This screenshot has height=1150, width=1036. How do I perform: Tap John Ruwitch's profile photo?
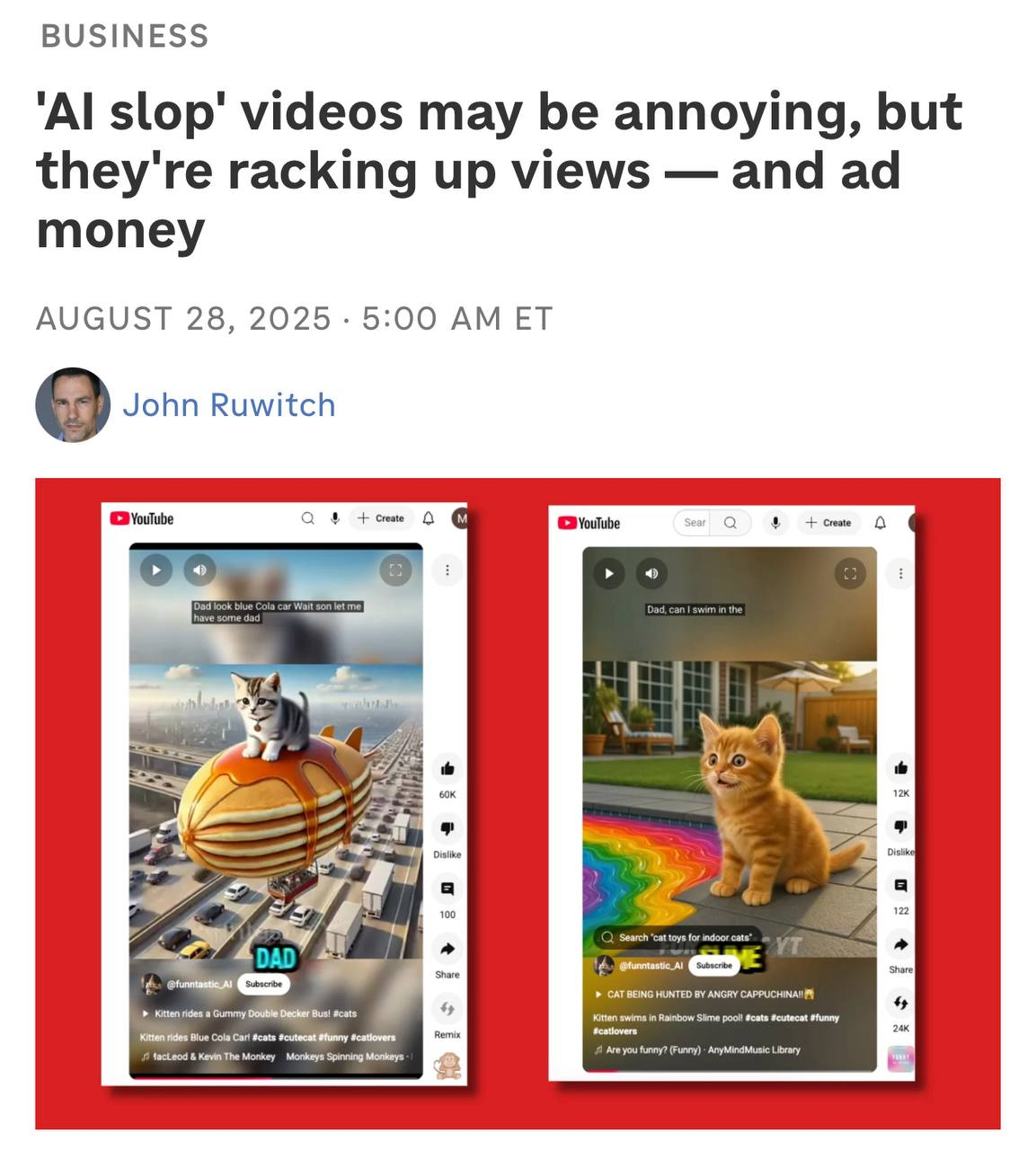point(73,404)
